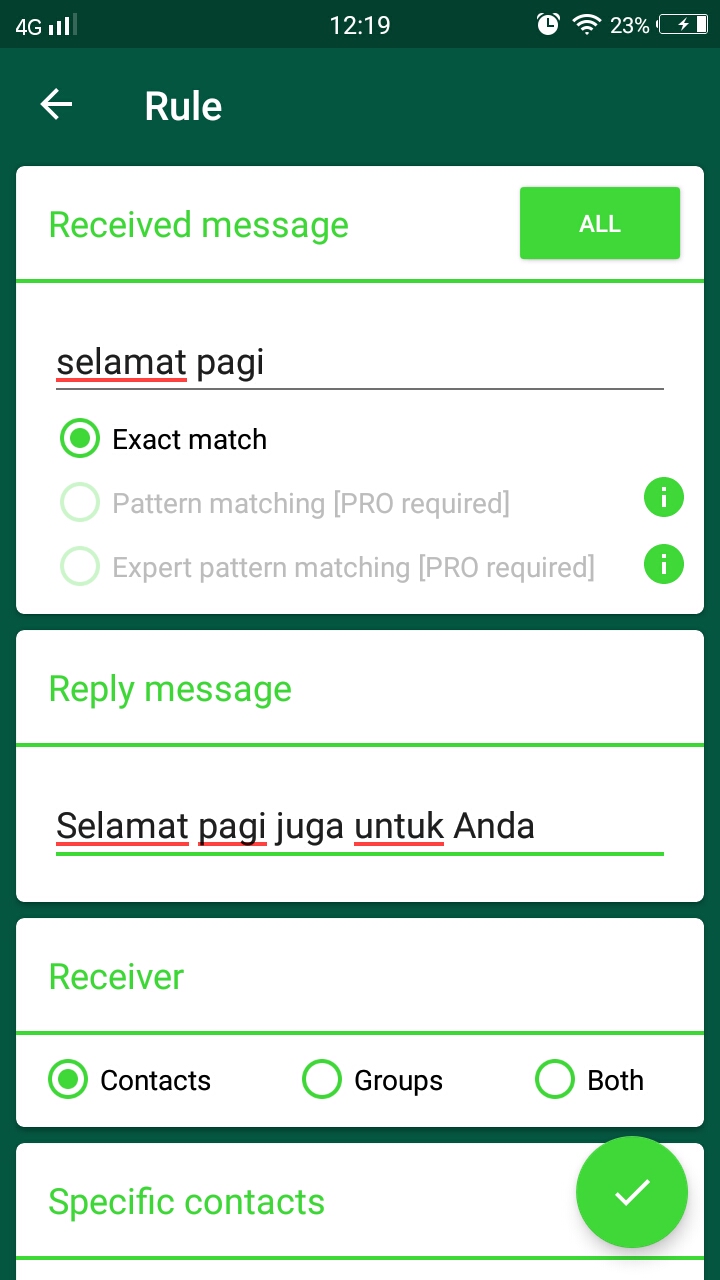Select Exact match option
Viewport: 720px width, 1280px height.
coord(80,439)
